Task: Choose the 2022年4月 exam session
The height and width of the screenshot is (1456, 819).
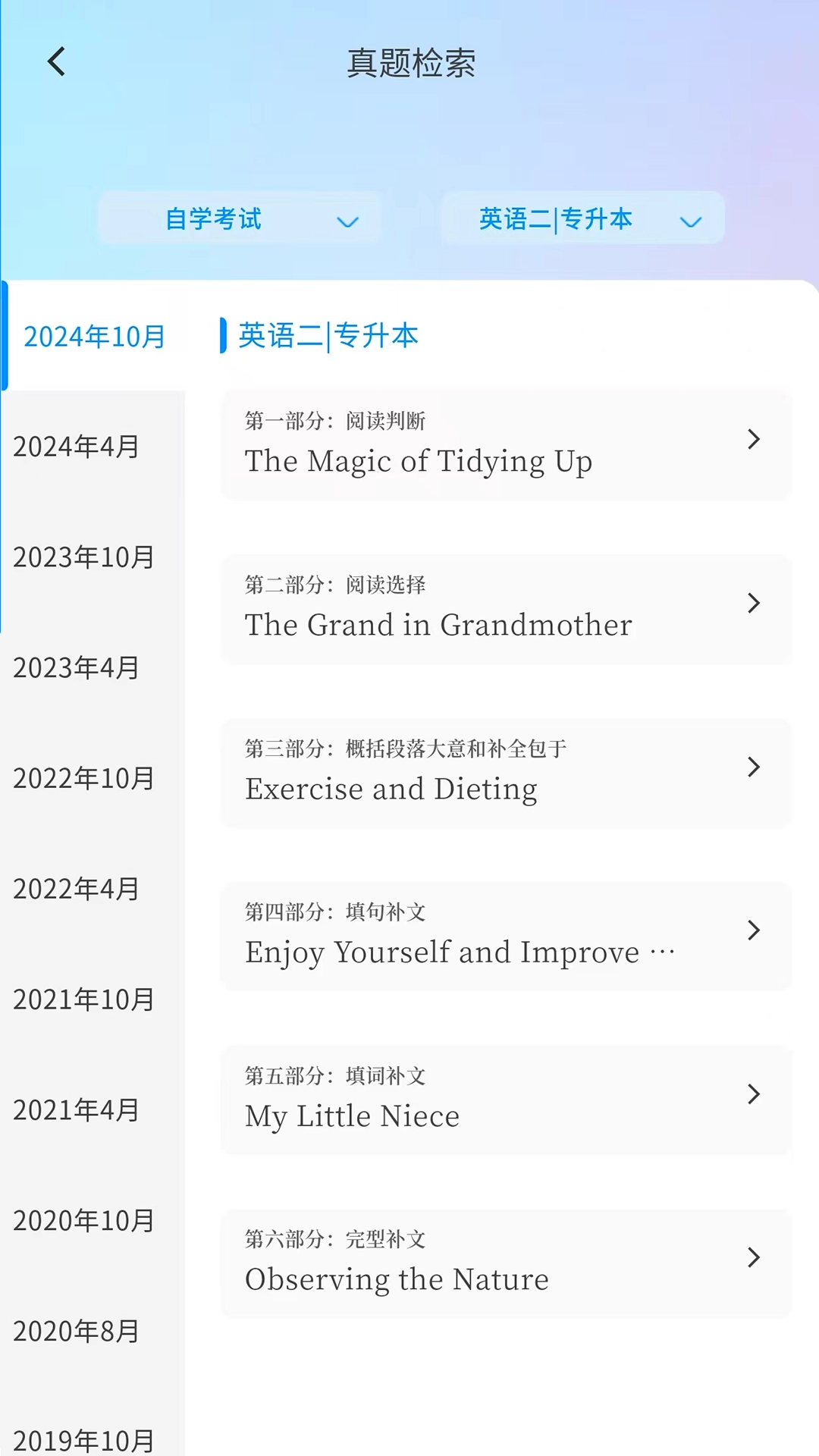Action: (77, 889)
